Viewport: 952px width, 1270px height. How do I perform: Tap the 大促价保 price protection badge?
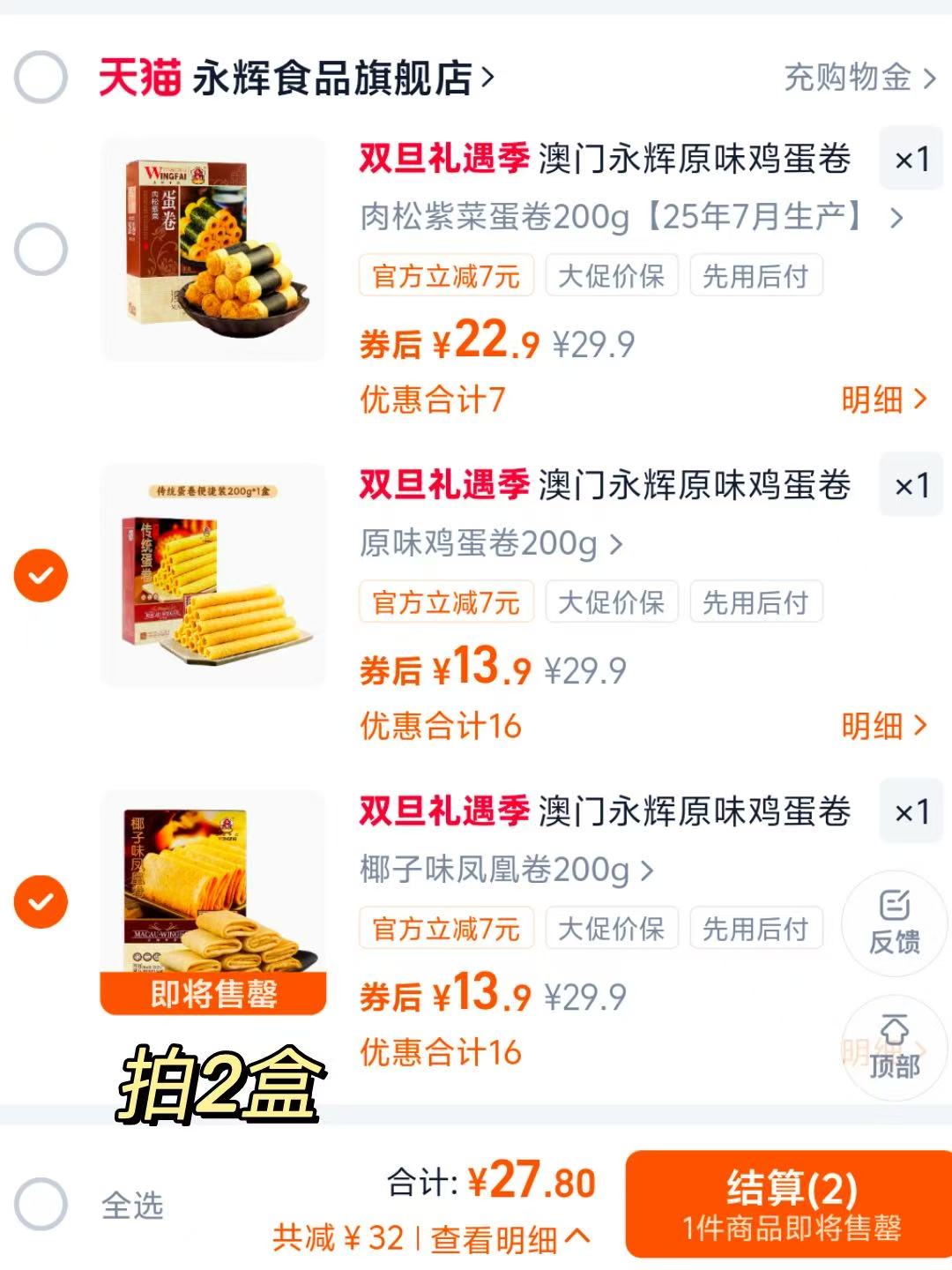click(x=612, y=276)
